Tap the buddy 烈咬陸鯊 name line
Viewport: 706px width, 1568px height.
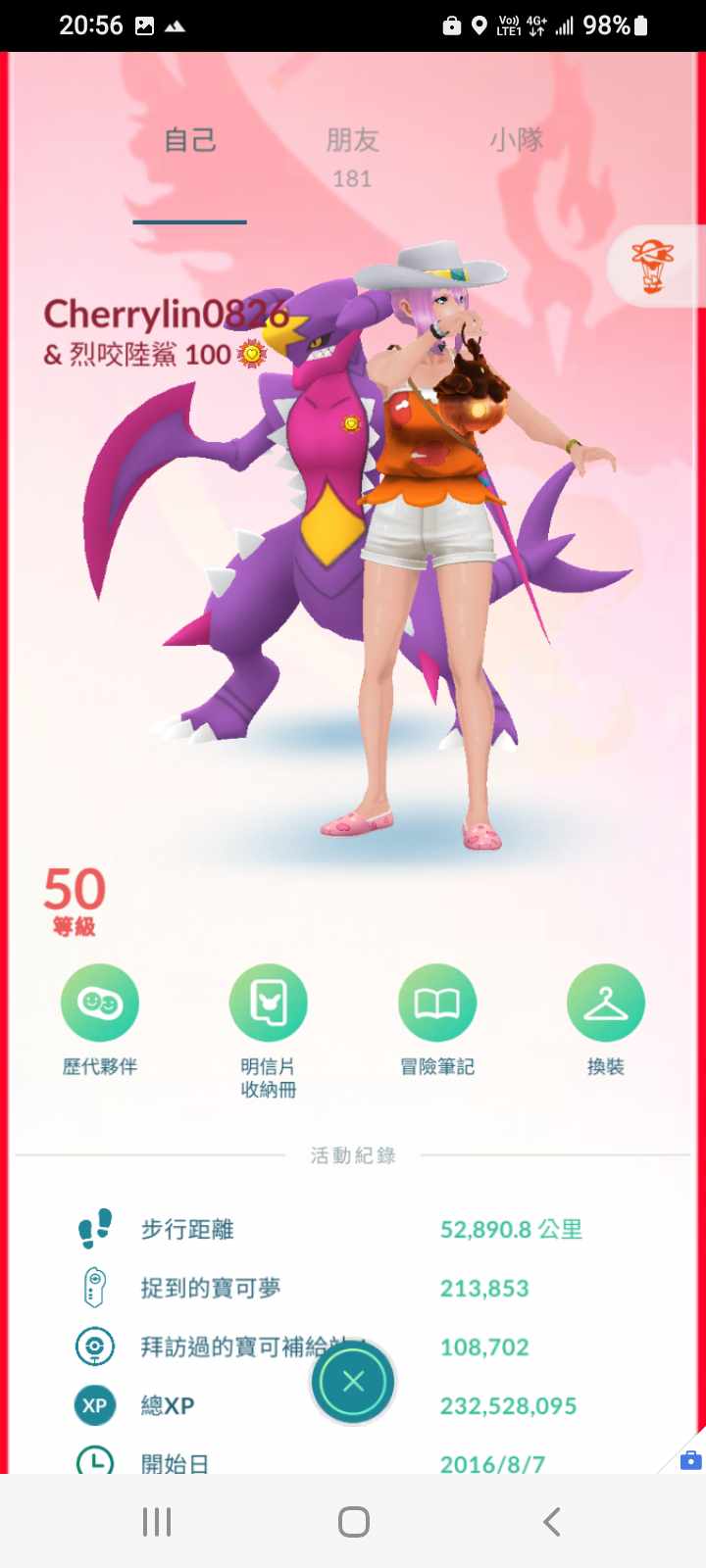[147, 355]
